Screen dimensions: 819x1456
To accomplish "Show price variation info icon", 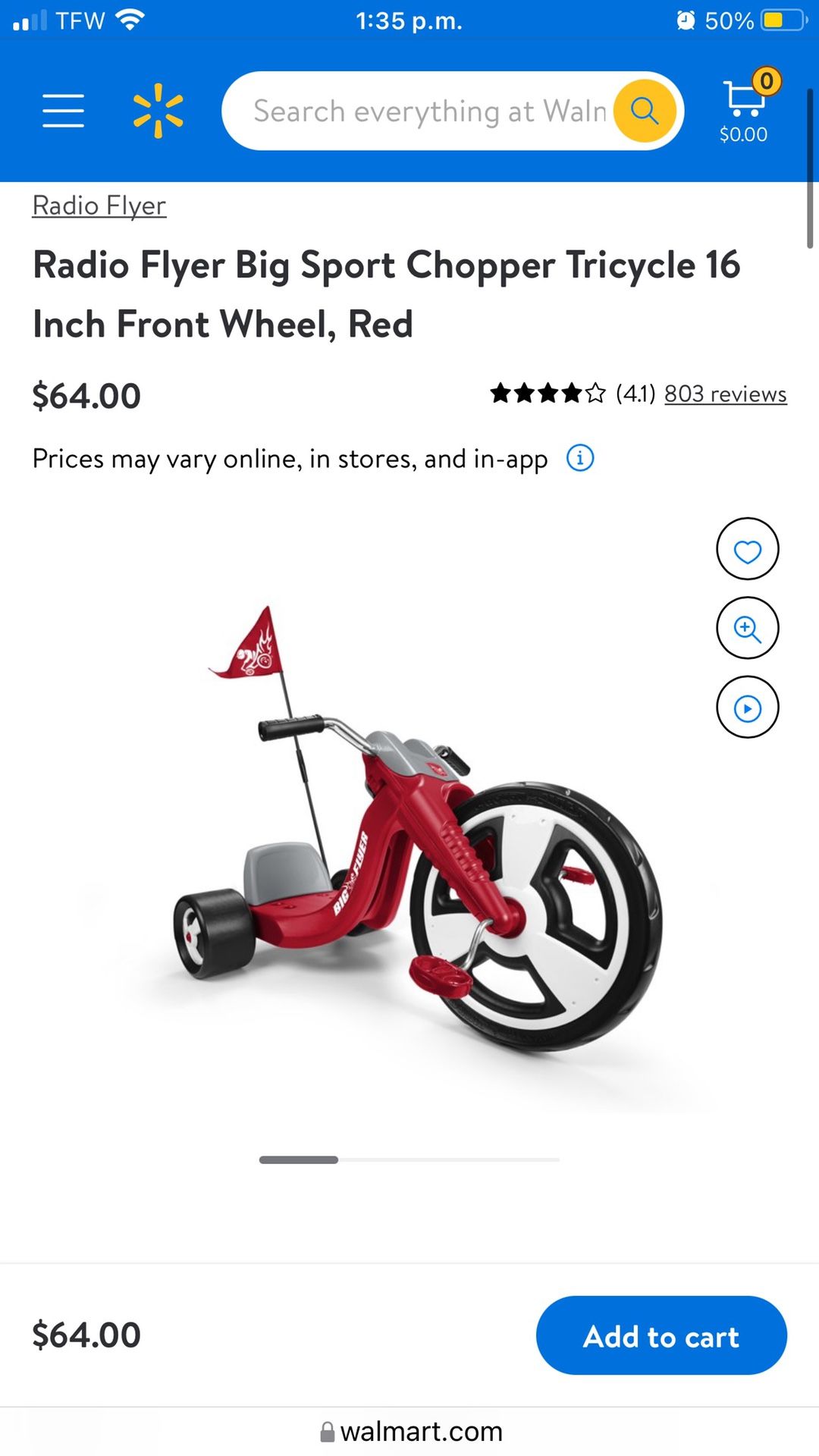I will click(x=580, y=458).
